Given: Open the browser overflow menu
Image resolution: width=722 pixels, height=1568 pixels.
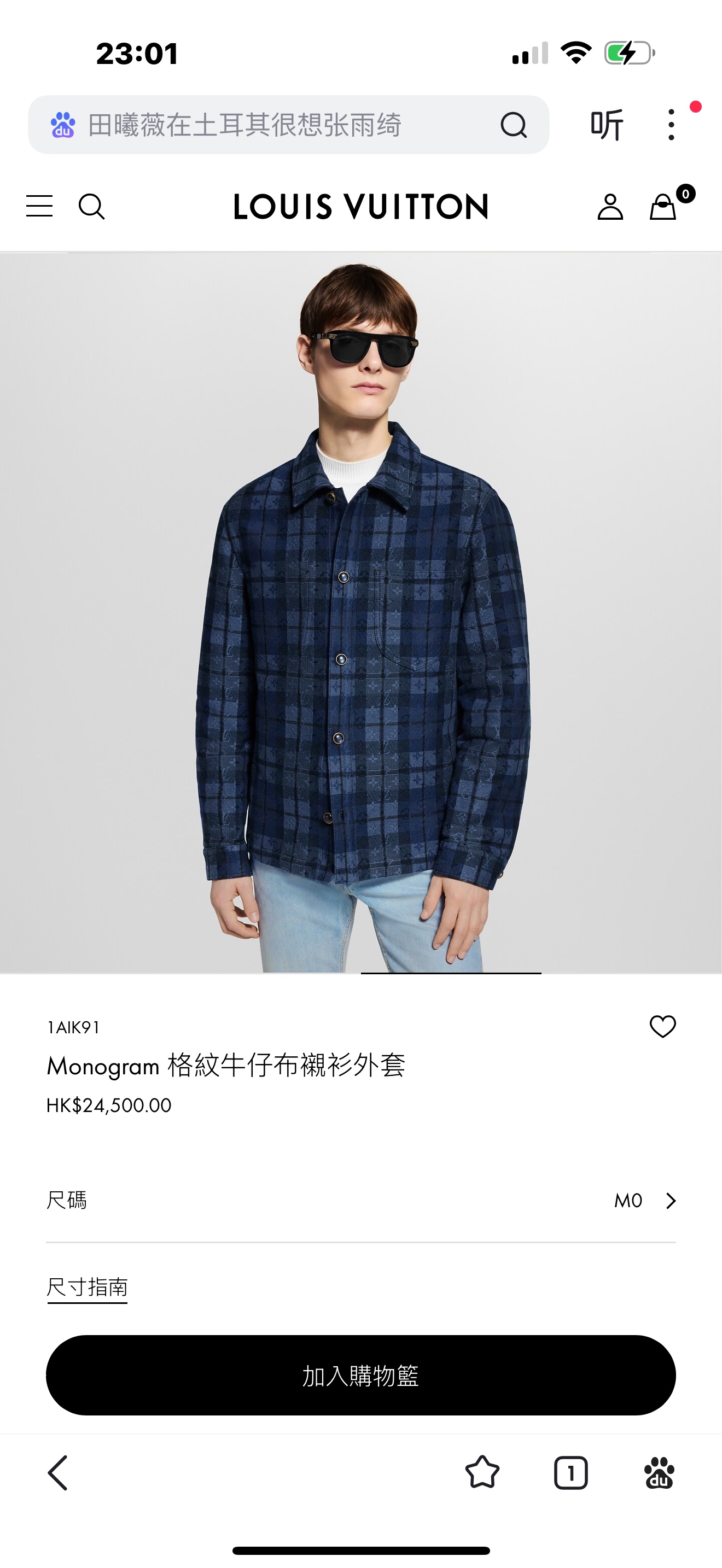Looking at the screenshot, I should [672, 125].
